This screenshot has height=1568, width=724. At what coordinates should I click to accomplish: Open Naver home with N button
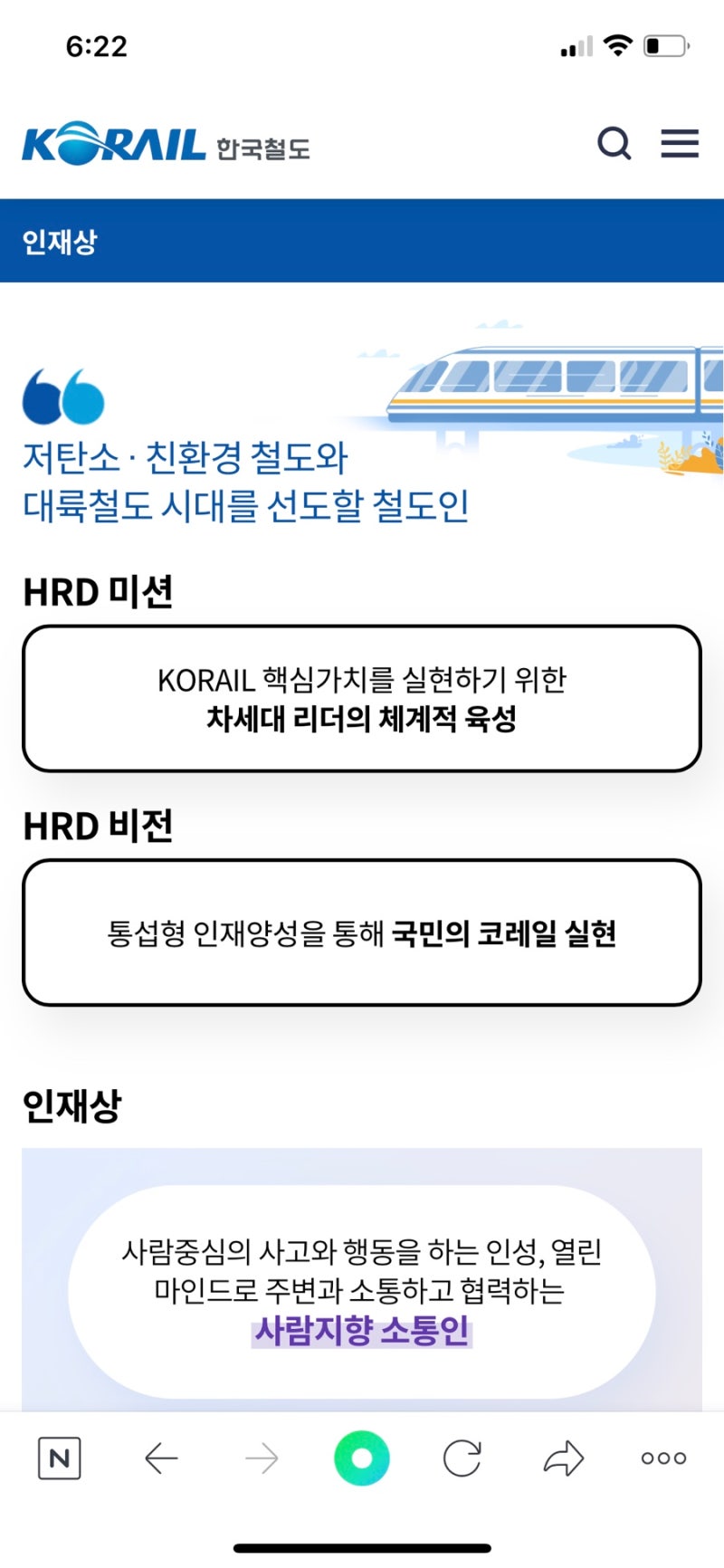(x=60, y=1458)
